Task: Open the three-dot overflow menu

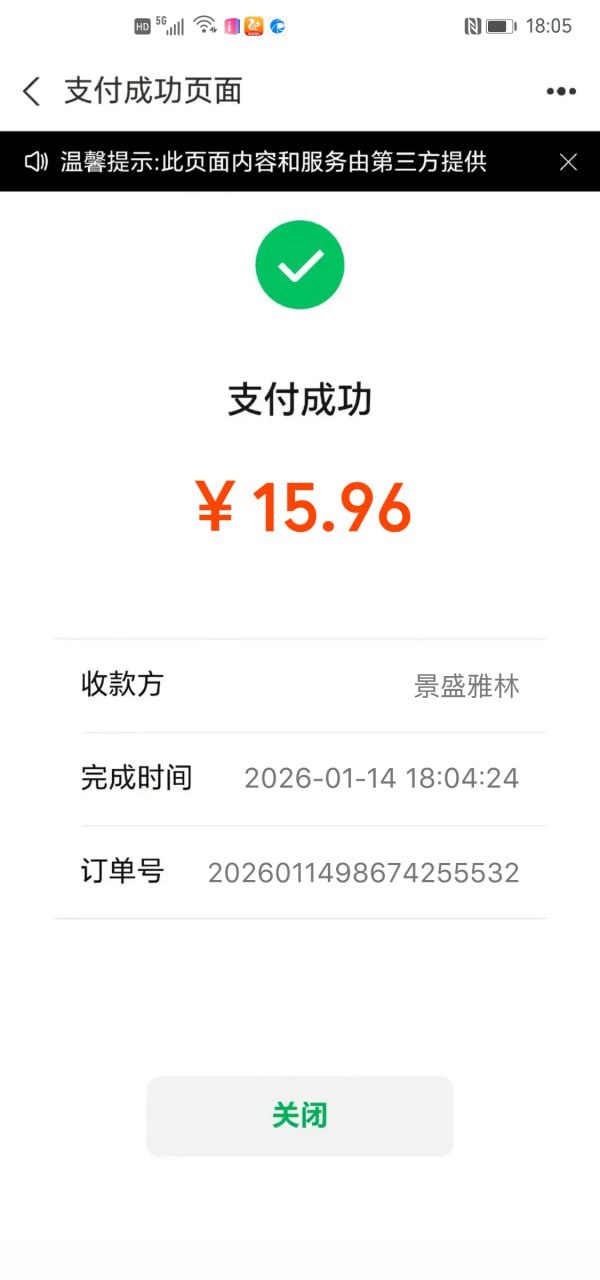Action: (x=561, y=92)
